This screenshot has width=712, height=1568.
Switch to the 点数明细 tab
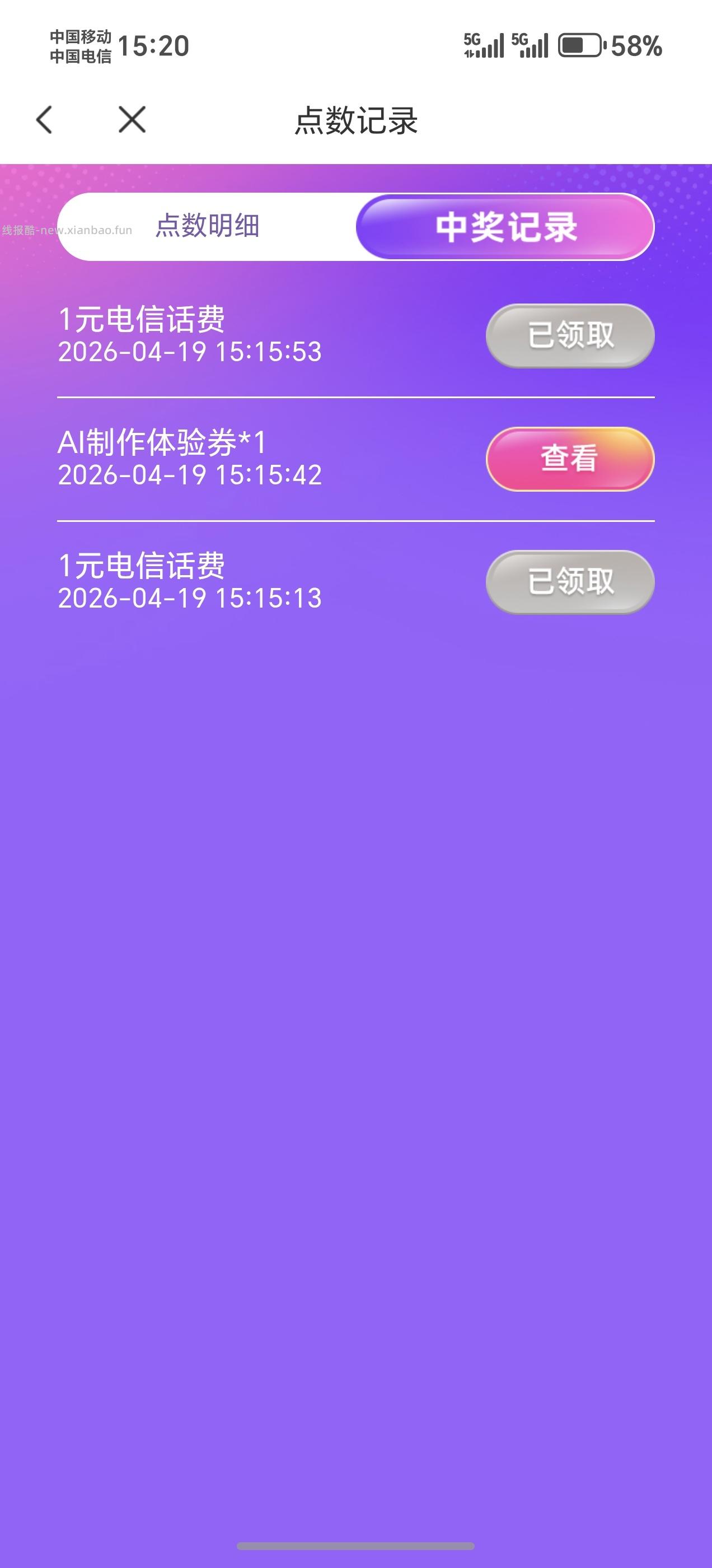207,226
